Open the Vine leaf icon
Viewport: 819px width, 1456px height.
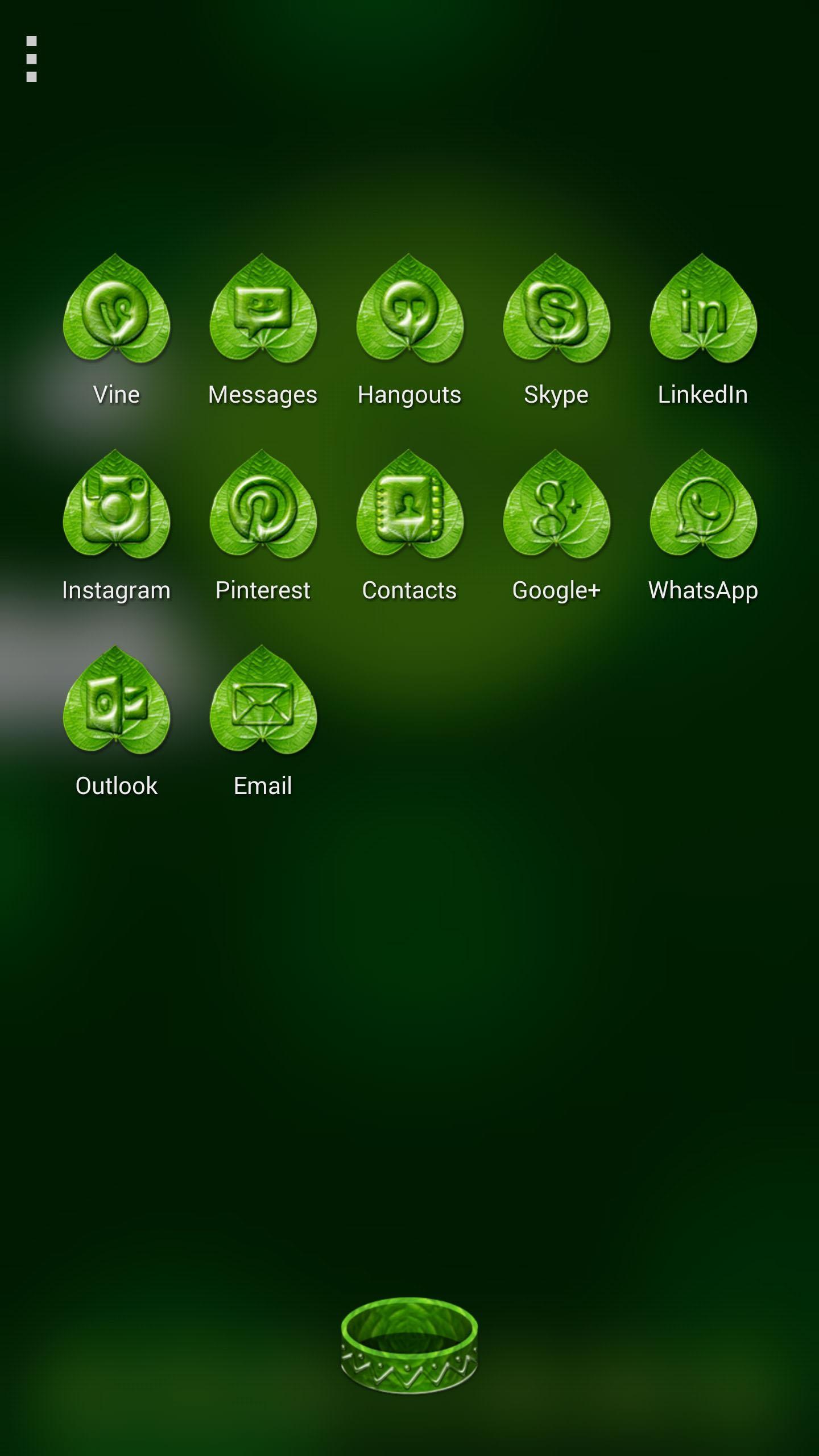(x=115, y=310)
